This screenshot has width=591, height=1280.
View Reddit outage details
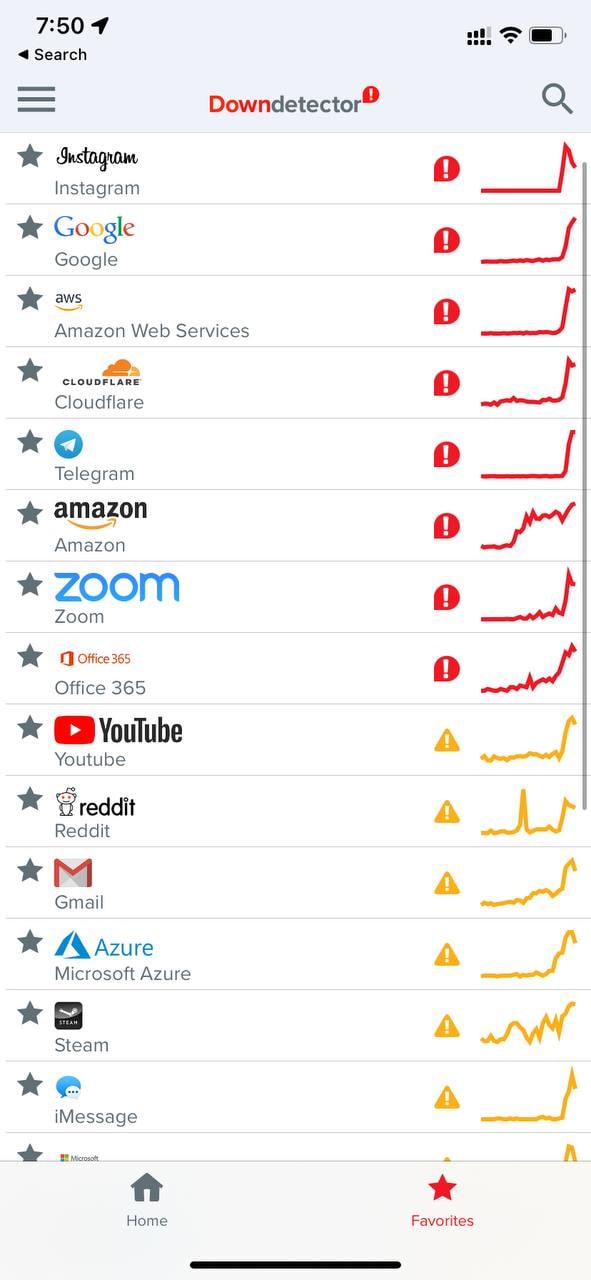pyautogui.click(x=295, y=811)
